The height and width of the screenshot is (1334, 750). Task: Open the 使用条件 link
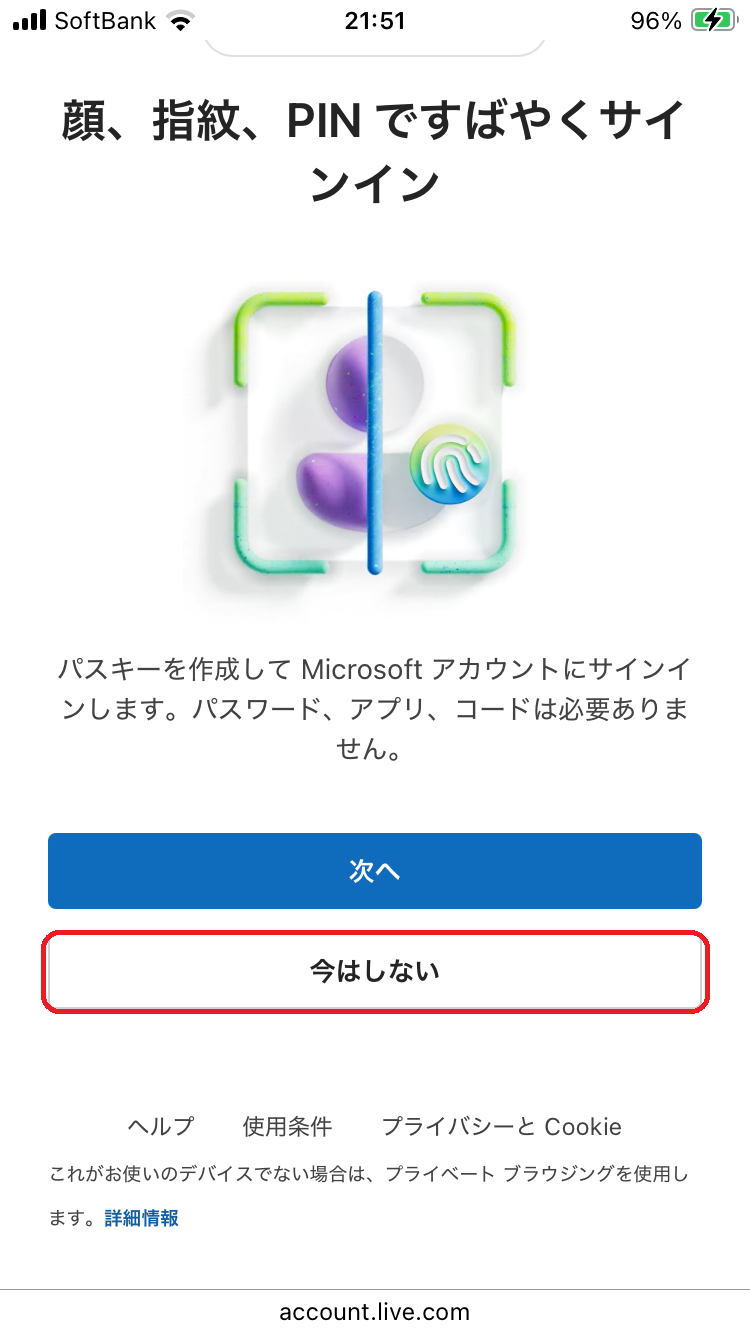coord(287,1127)
